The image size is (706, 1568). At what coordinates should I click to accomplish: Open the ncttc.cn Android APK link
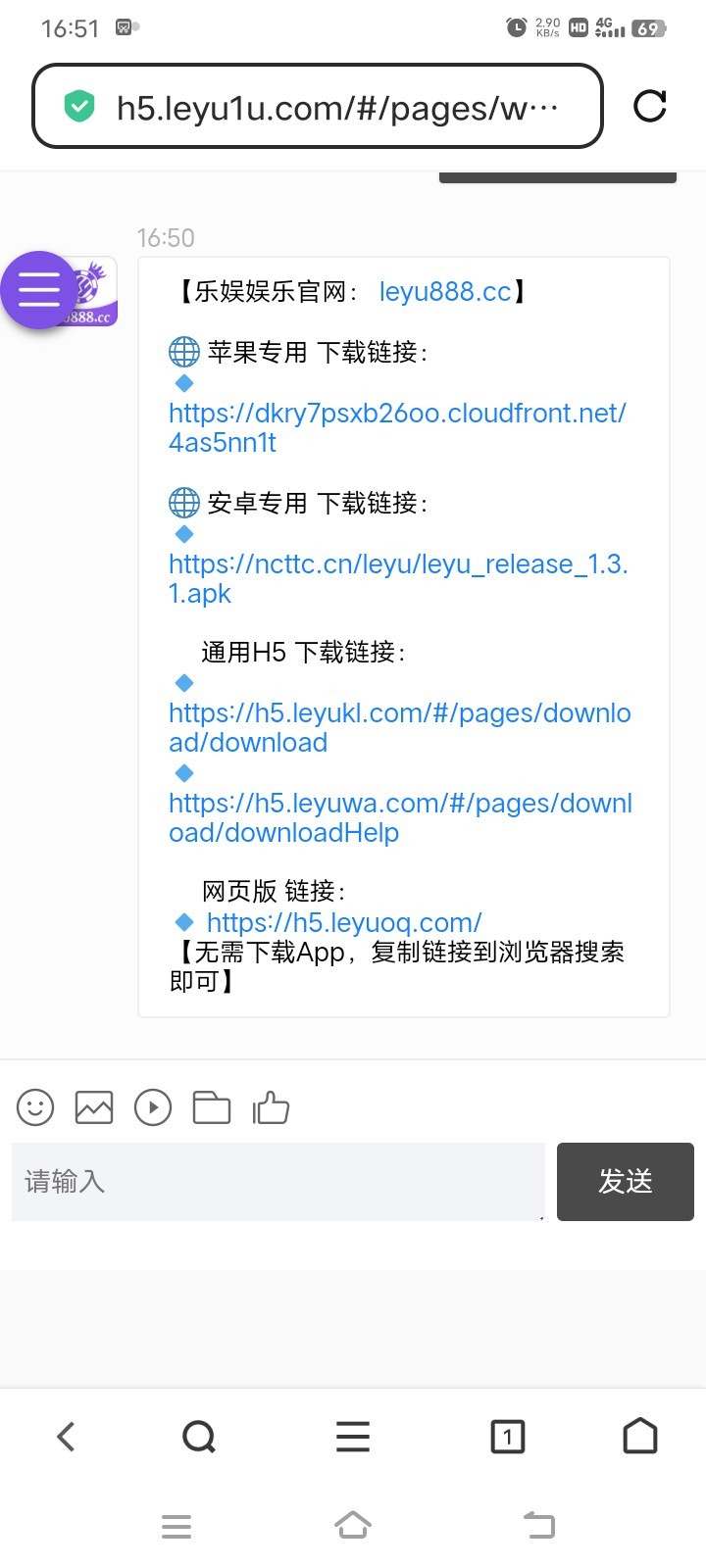pos(397,578)
